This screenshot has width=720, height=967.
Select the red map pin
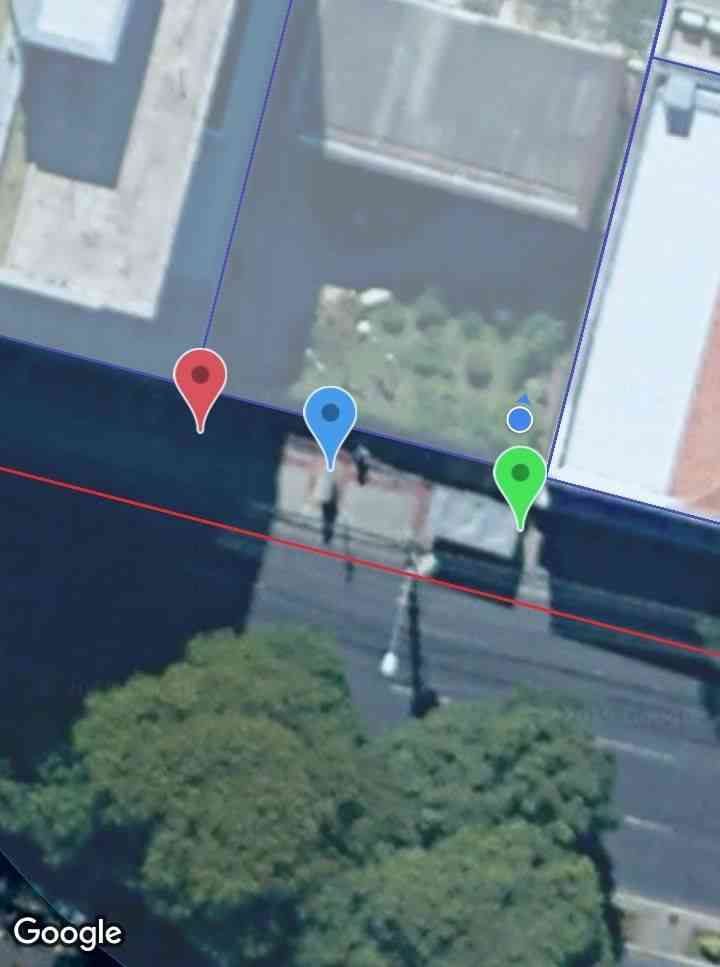click(200, 380)
